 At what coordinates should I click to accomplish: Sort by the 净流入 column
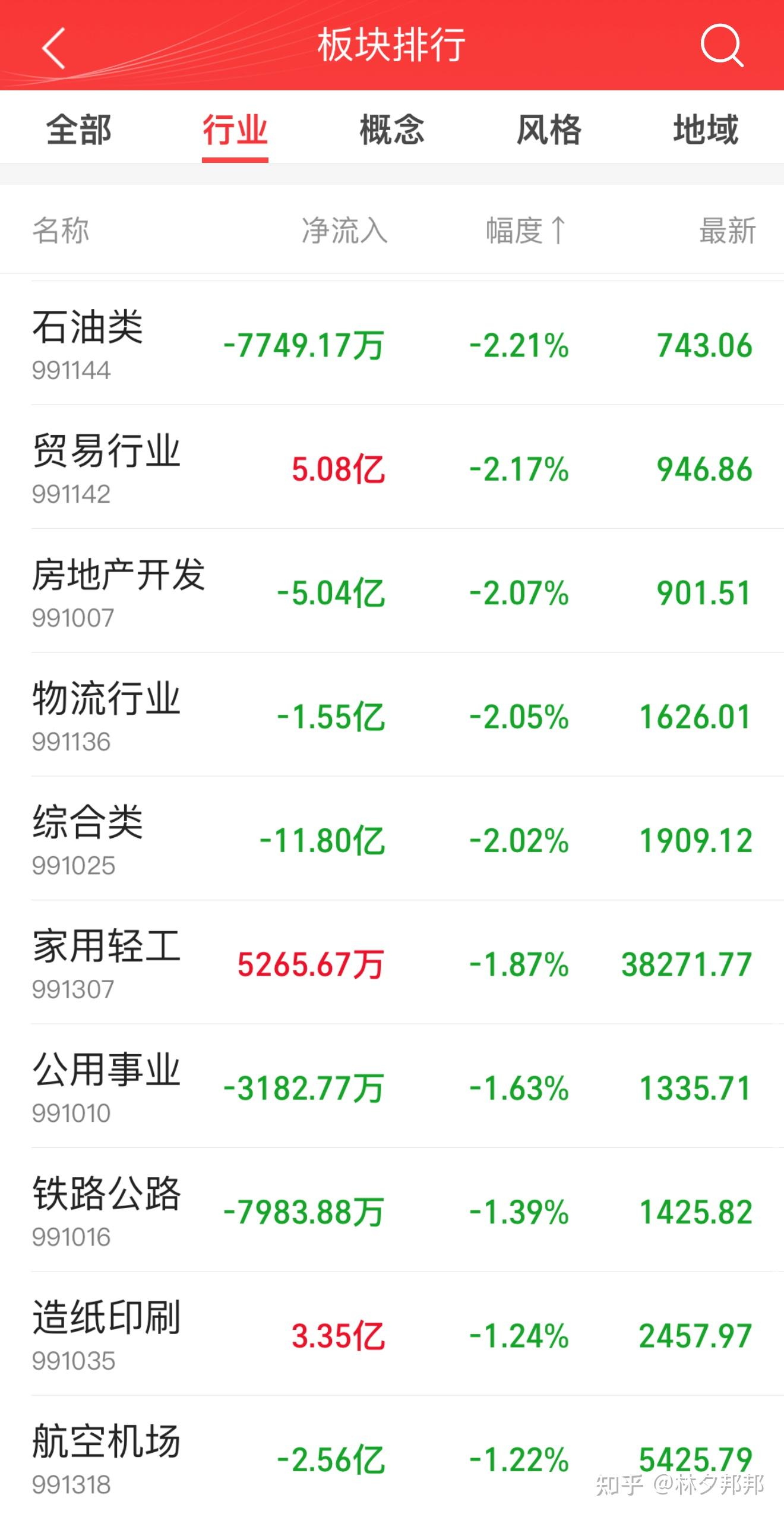pyautogui.click(x=344, y=232)
